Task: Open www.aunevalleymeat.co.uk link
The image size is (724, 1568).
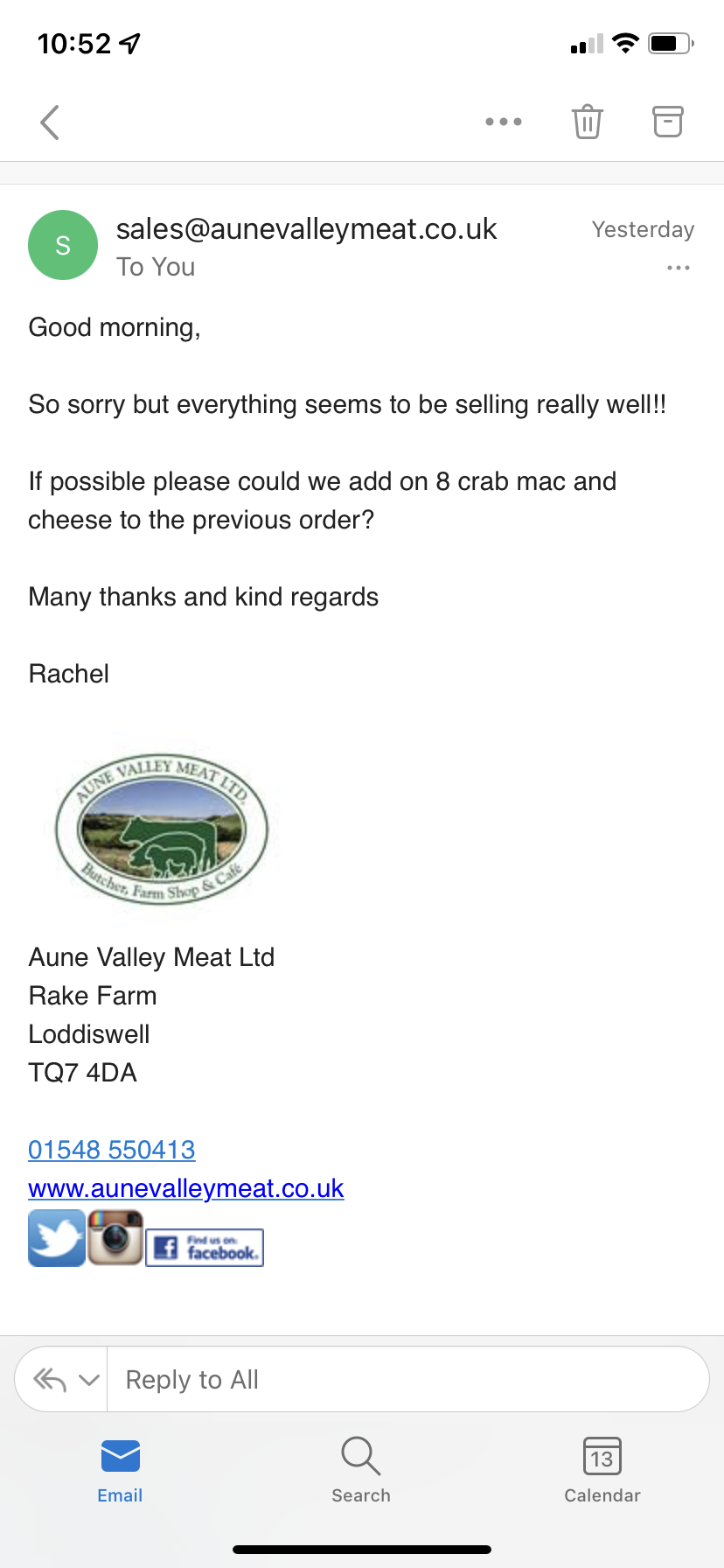Action: coord(186,1188)
